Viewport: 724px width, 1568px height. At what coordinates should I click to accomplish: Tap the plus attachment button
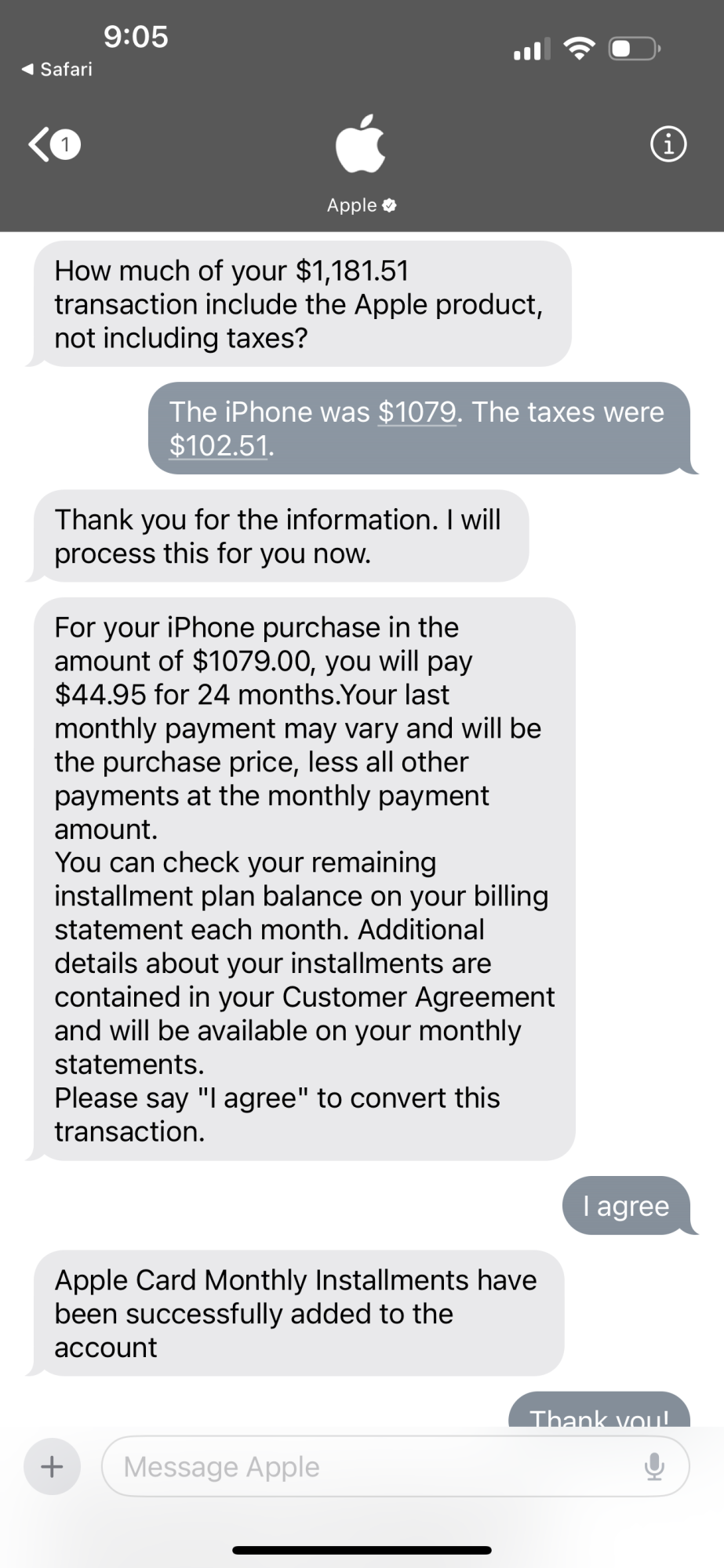click(52, 1466)
